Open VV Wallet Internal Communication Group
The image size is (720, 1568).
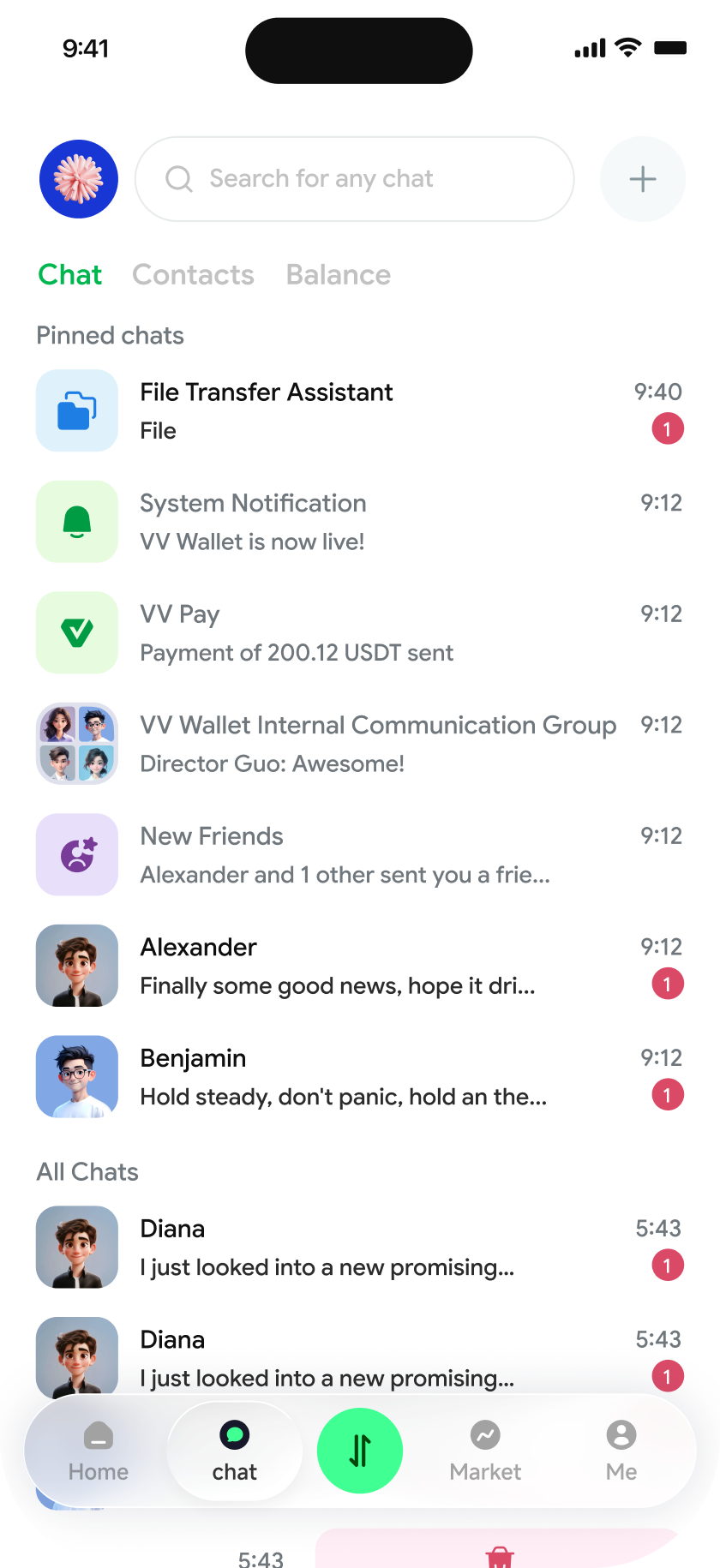click(360, 744)
